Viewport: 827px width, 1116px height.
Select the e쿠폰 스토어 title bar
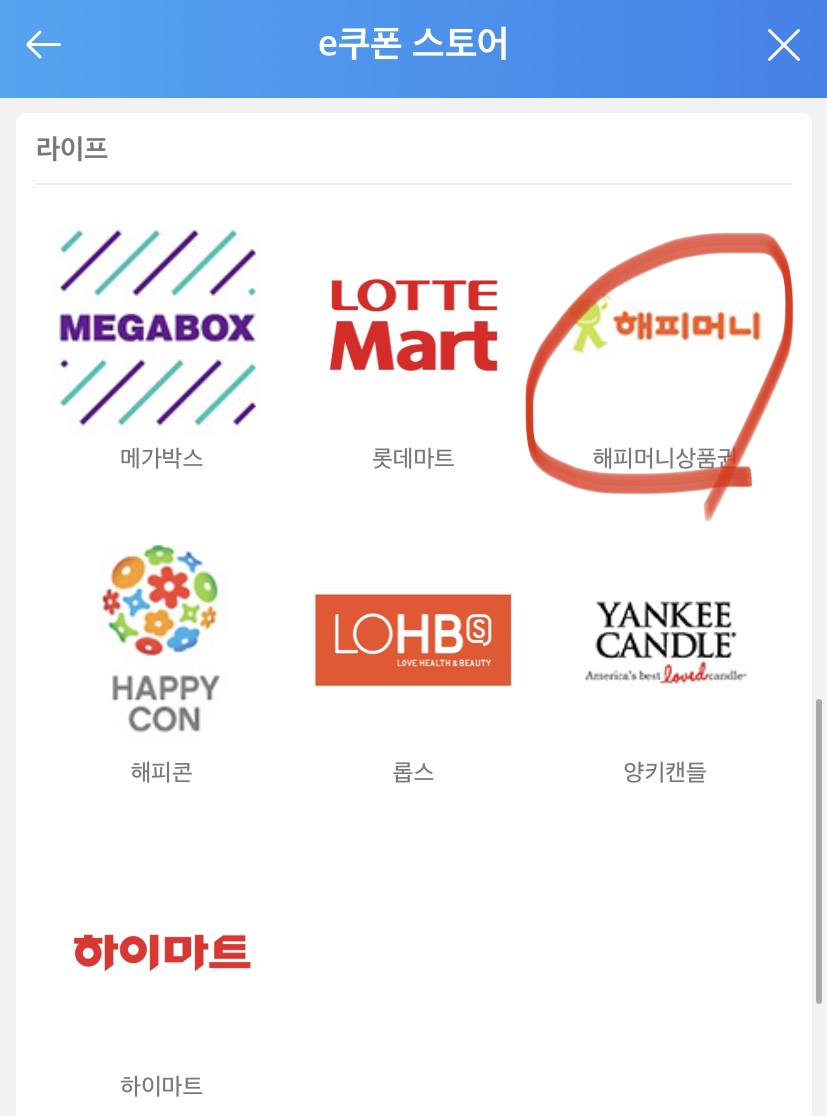coord(413,45)
